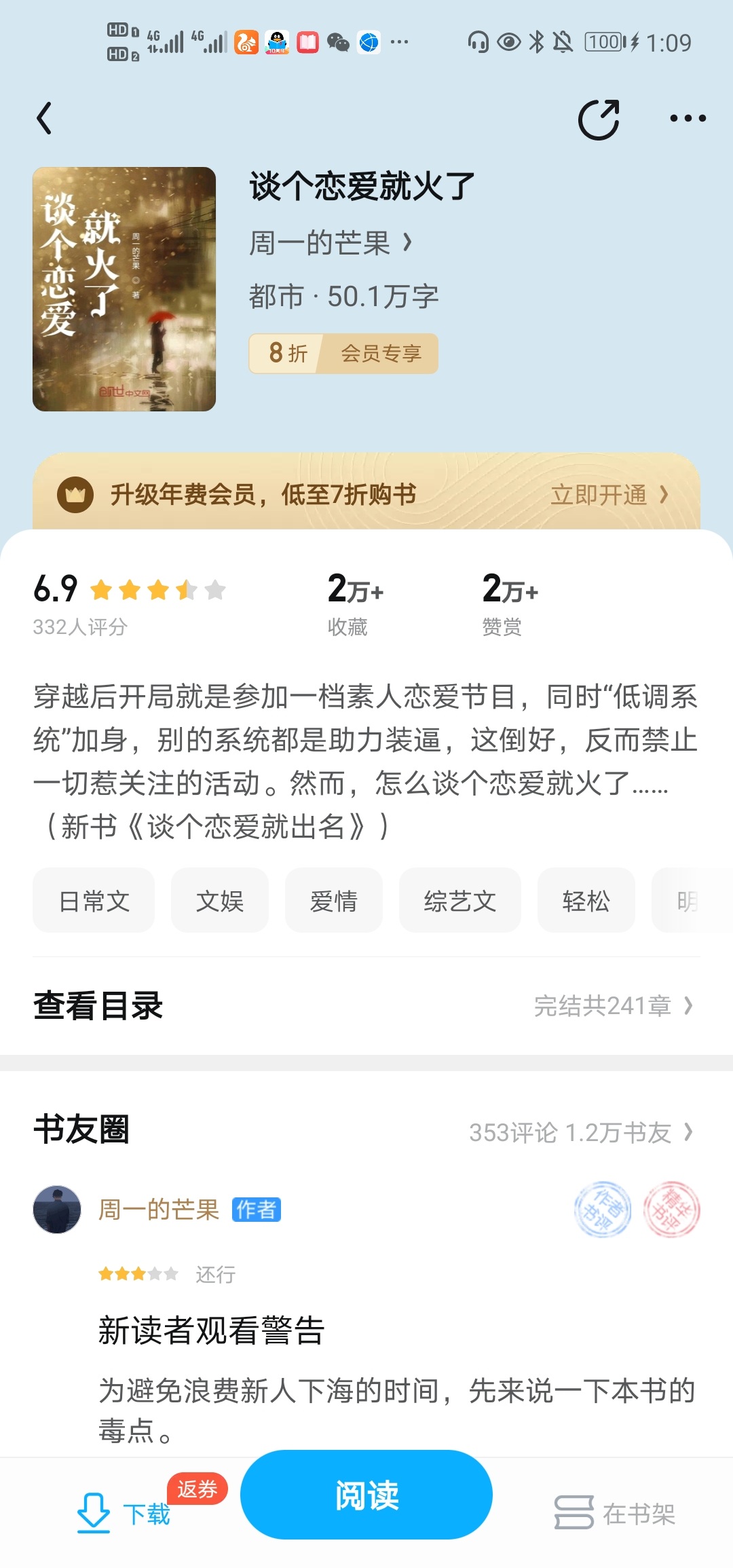Select the 日常文 tag
The width and height of the screenshot is (733, 1568).
pyautogui.click(x=94, y=901)
